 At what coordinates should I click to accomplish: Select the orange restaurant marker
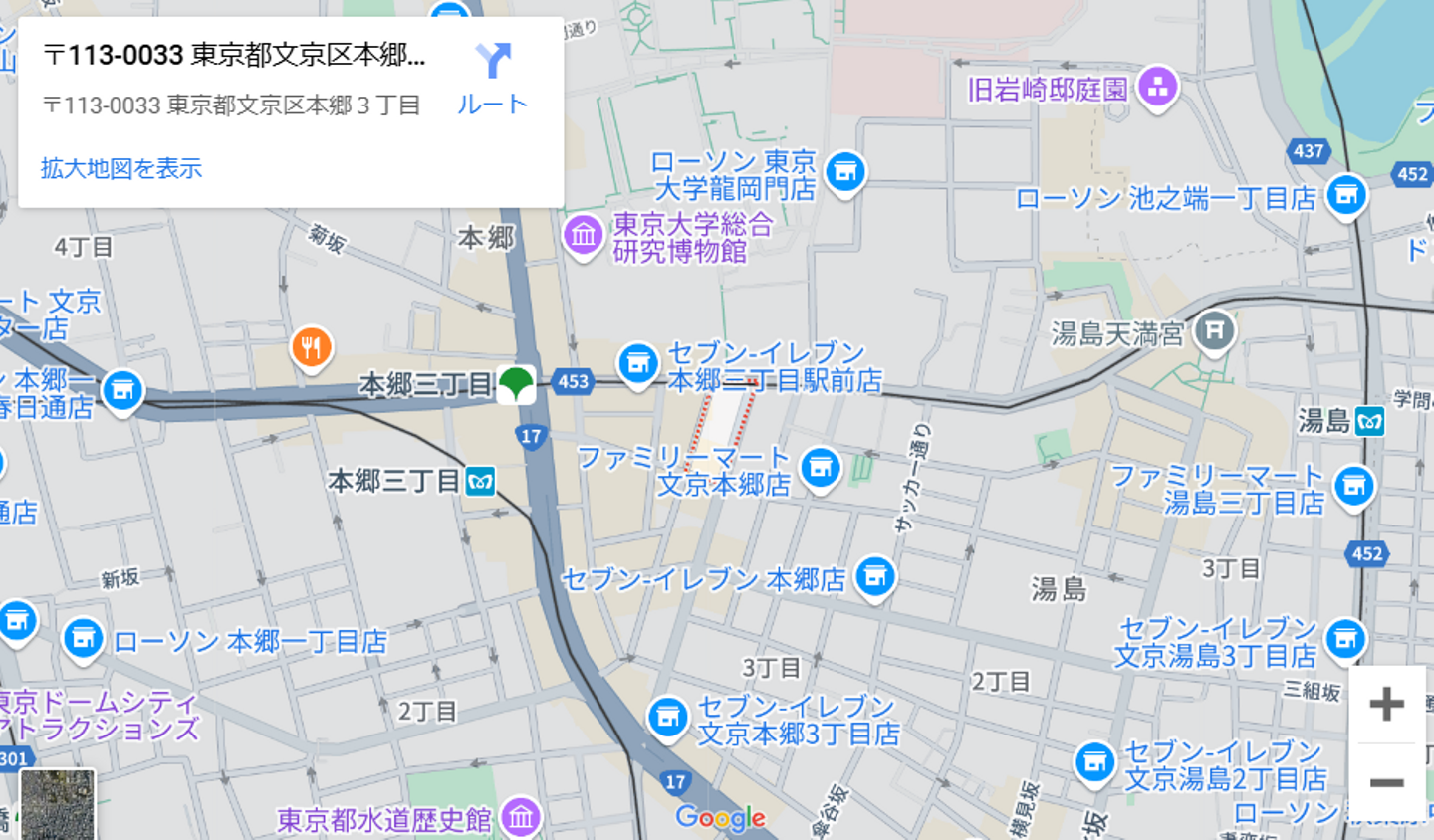tap(311, 347)
